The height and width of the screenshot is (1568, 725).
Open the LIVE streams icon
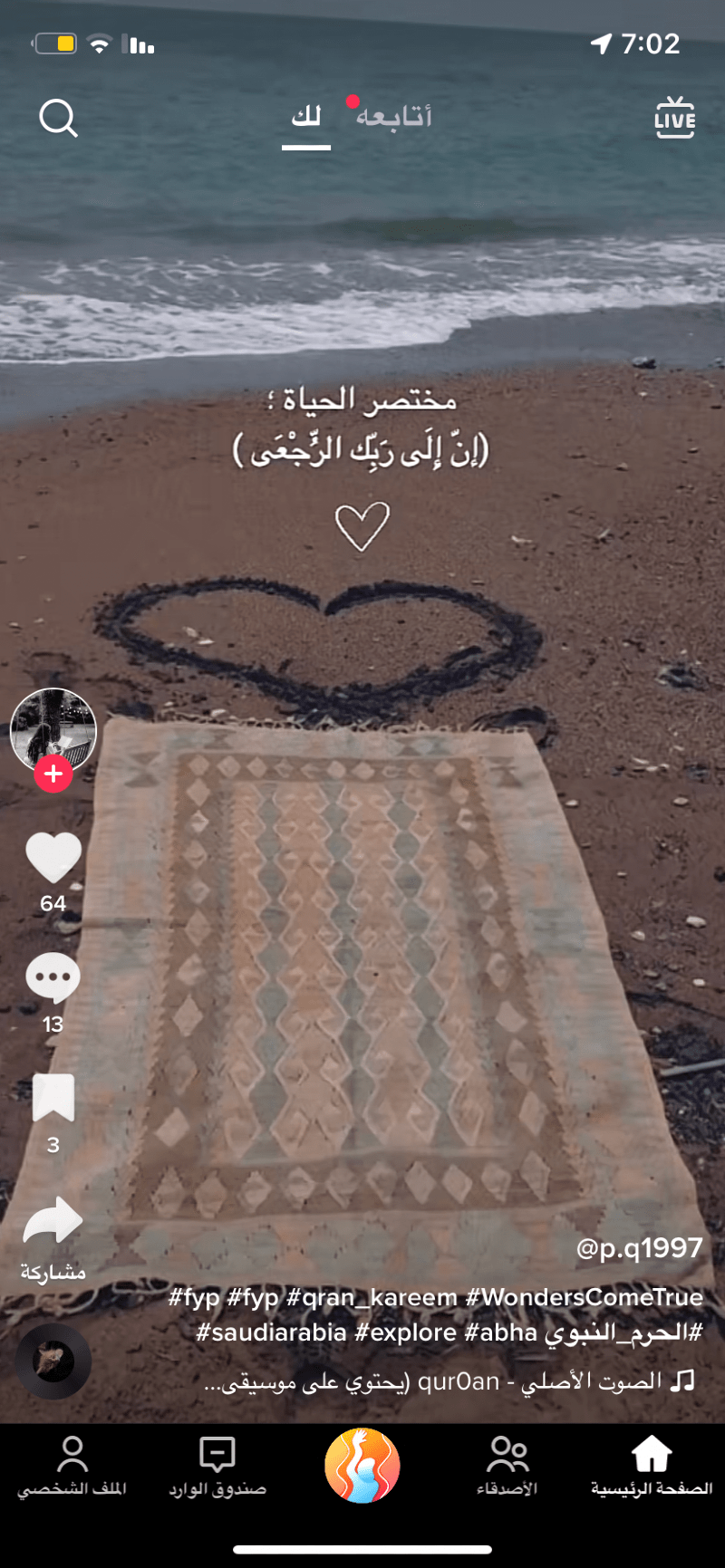click(x=674, y=118)
